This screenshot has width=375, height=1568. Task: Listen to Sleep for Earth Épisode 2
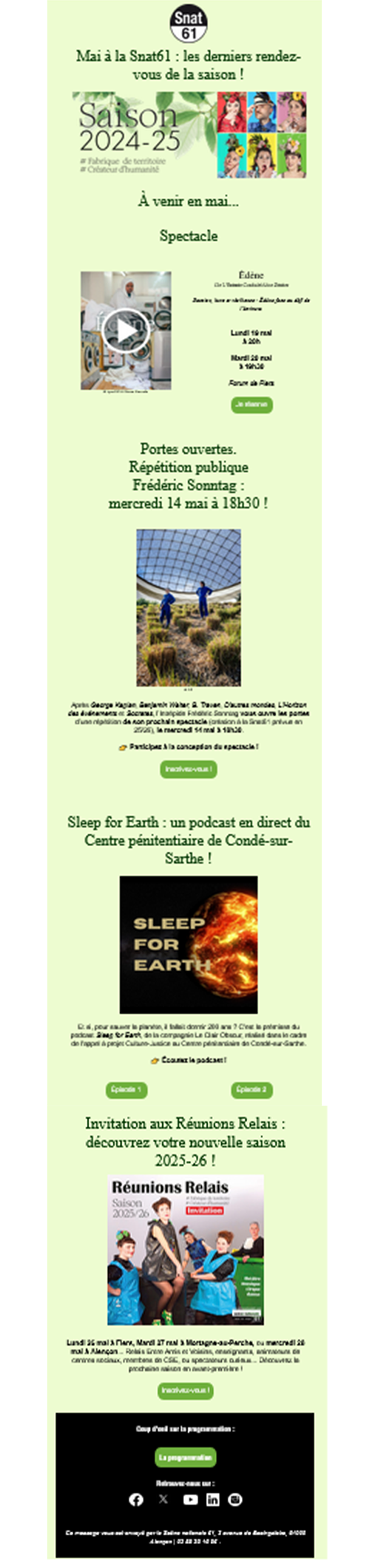(252, 1090)
